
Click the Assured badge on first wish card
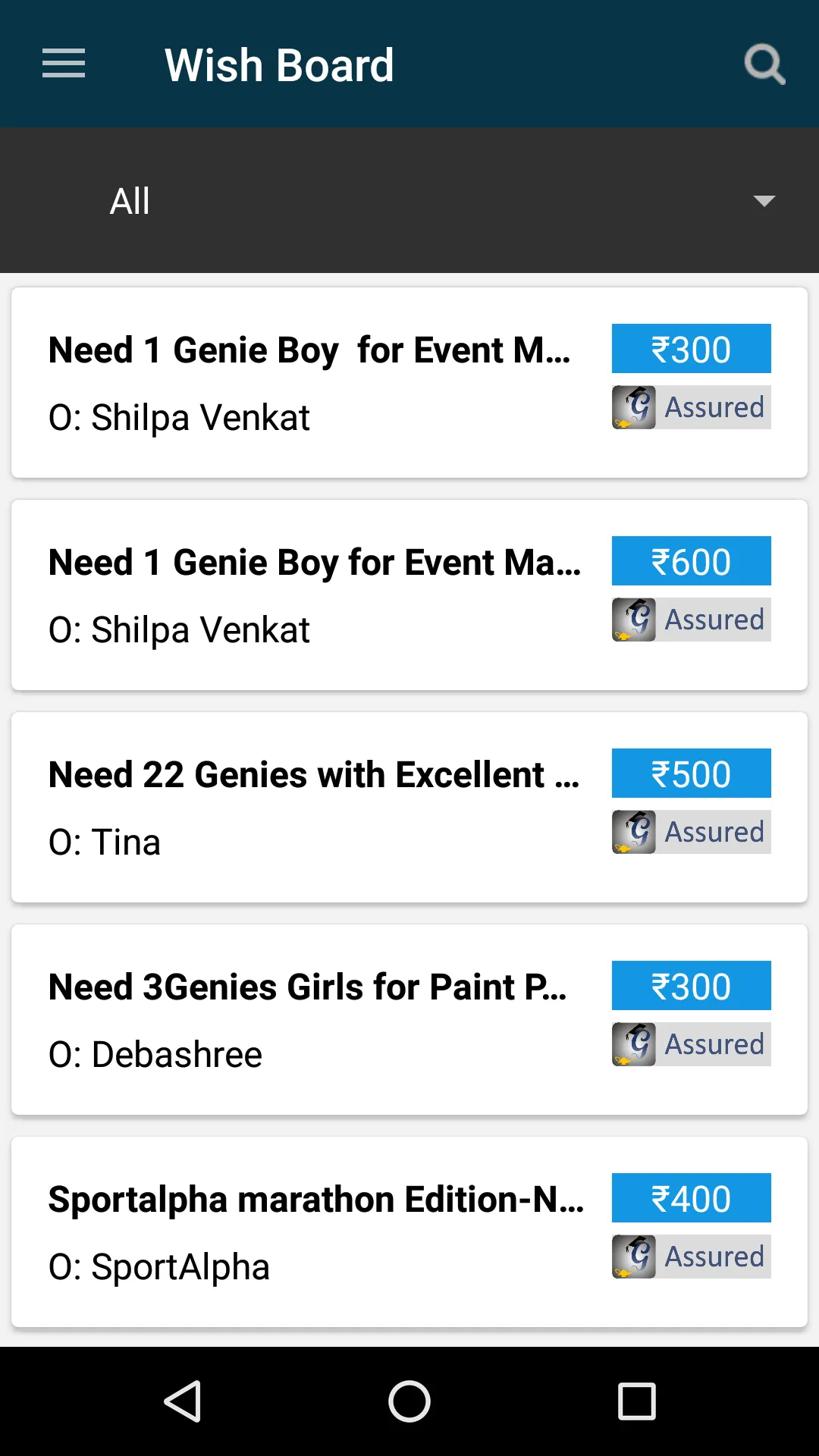coord(691,407)
